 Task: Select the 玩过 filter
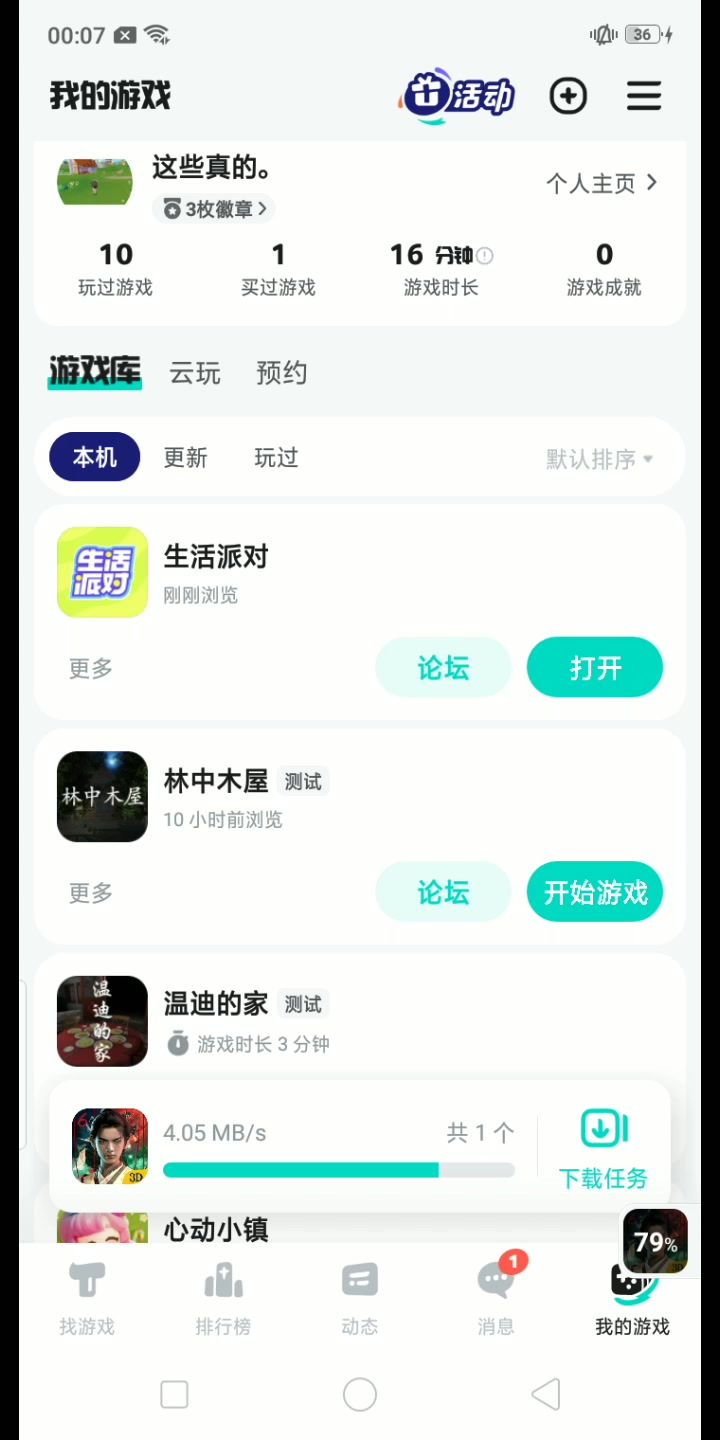(x=276, y=458)
